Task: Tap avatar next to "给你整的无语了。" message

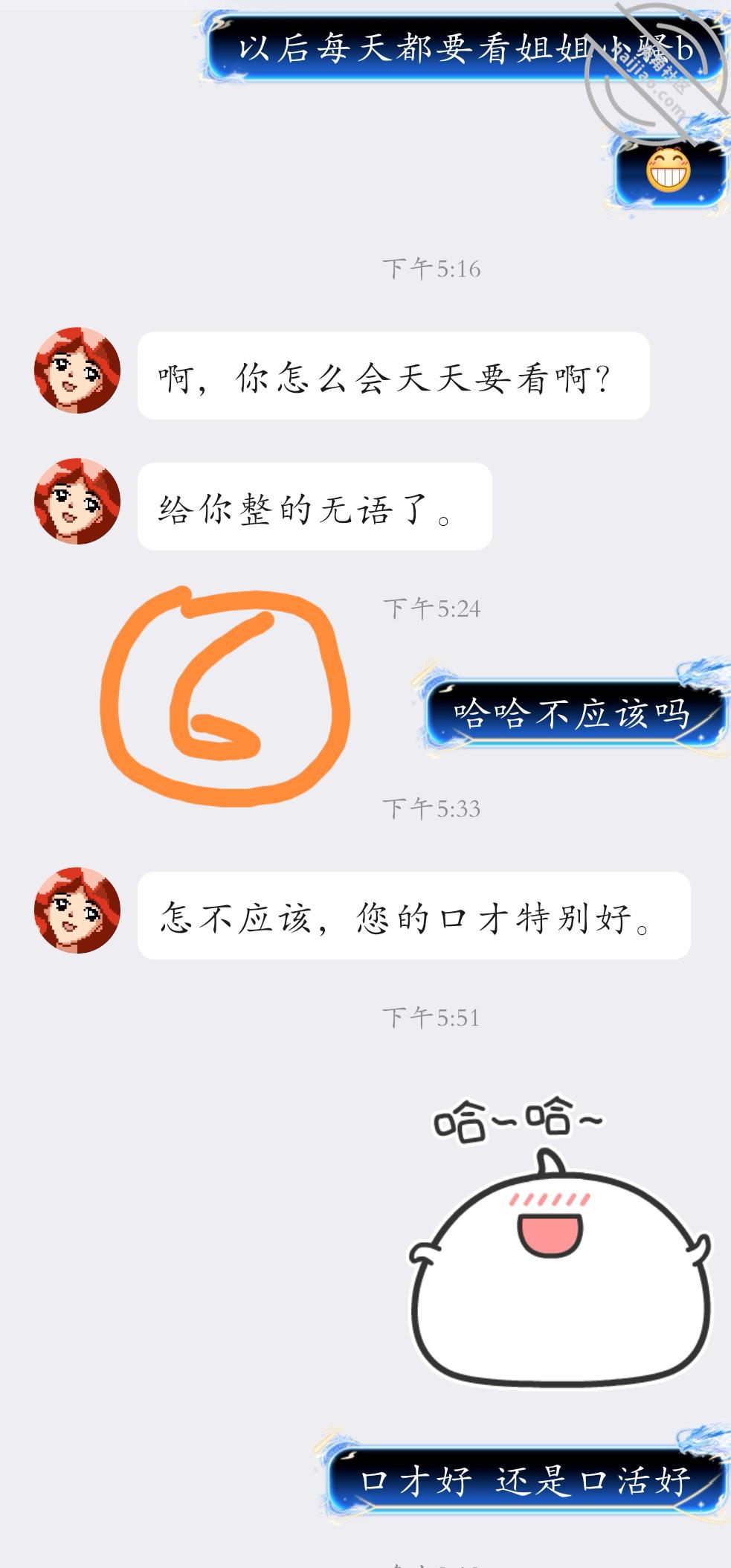Action: (x=77, y=501)
